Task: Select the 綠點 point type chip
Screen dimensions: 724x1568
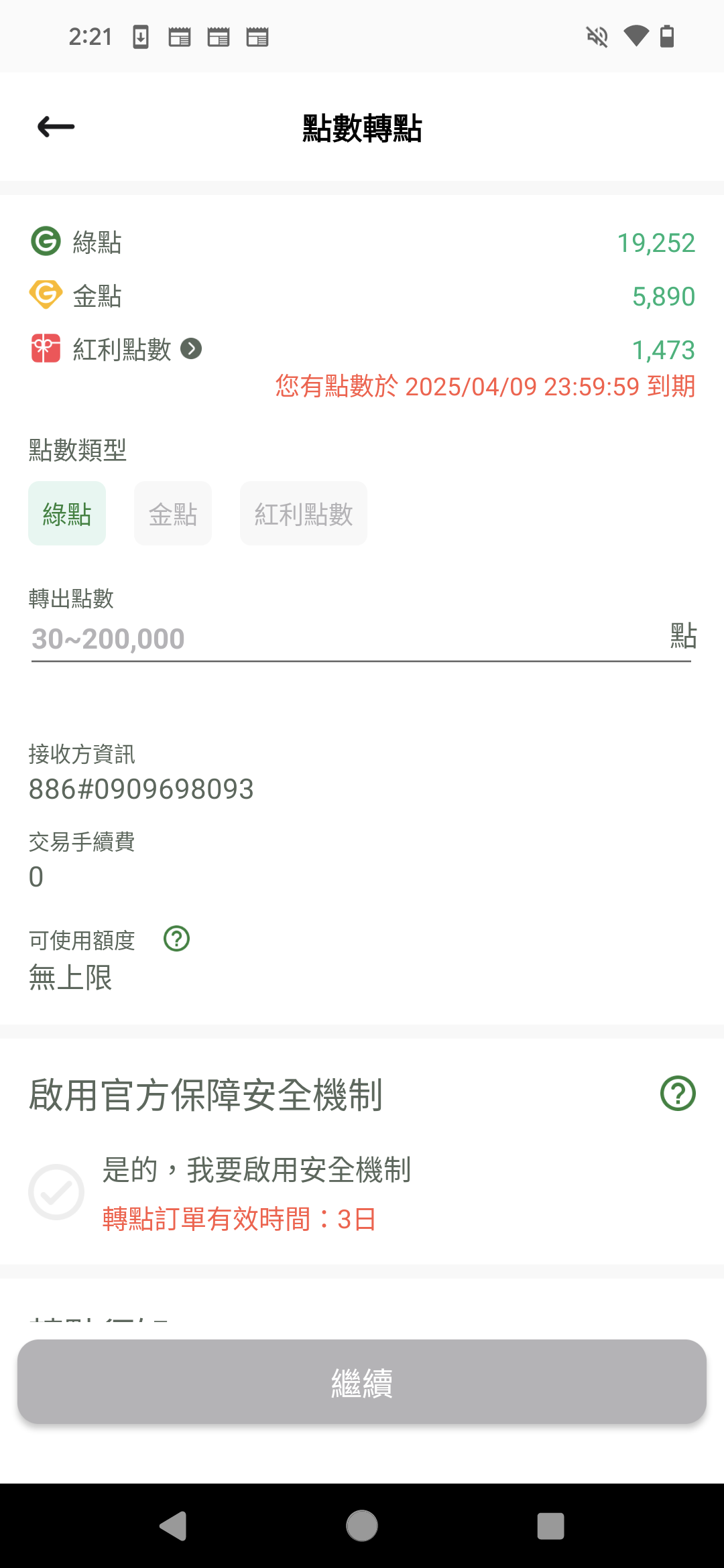Action: [x=67, y=514]
